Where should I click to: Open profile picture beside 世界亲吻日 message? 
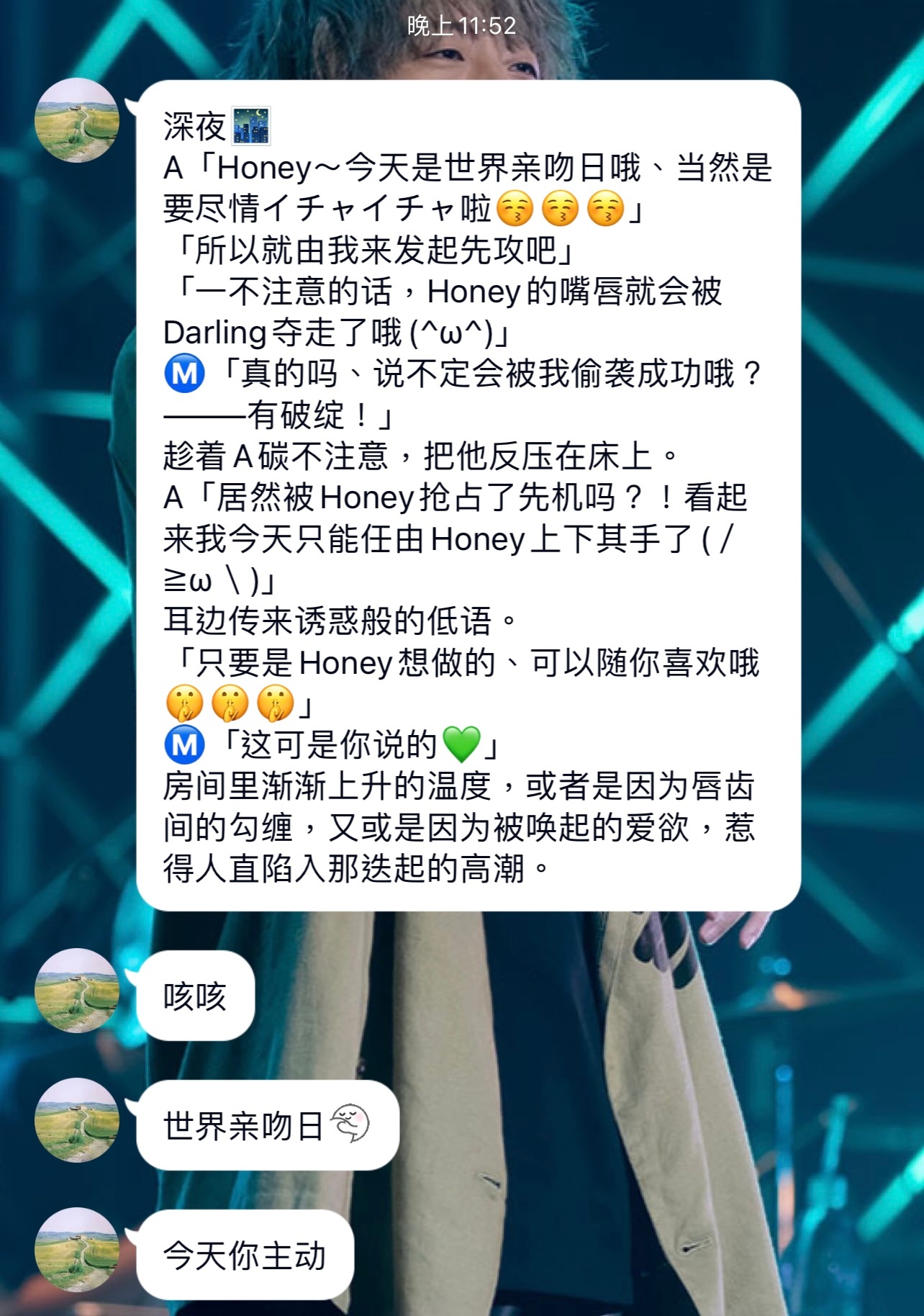point(77,1120)
